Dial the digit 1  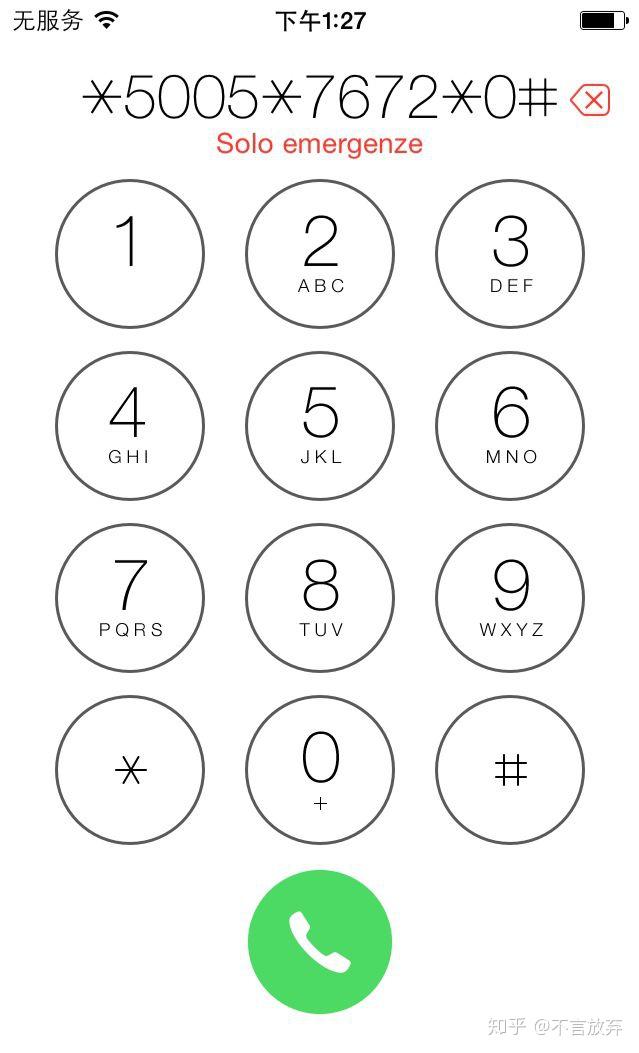(129, 254)
